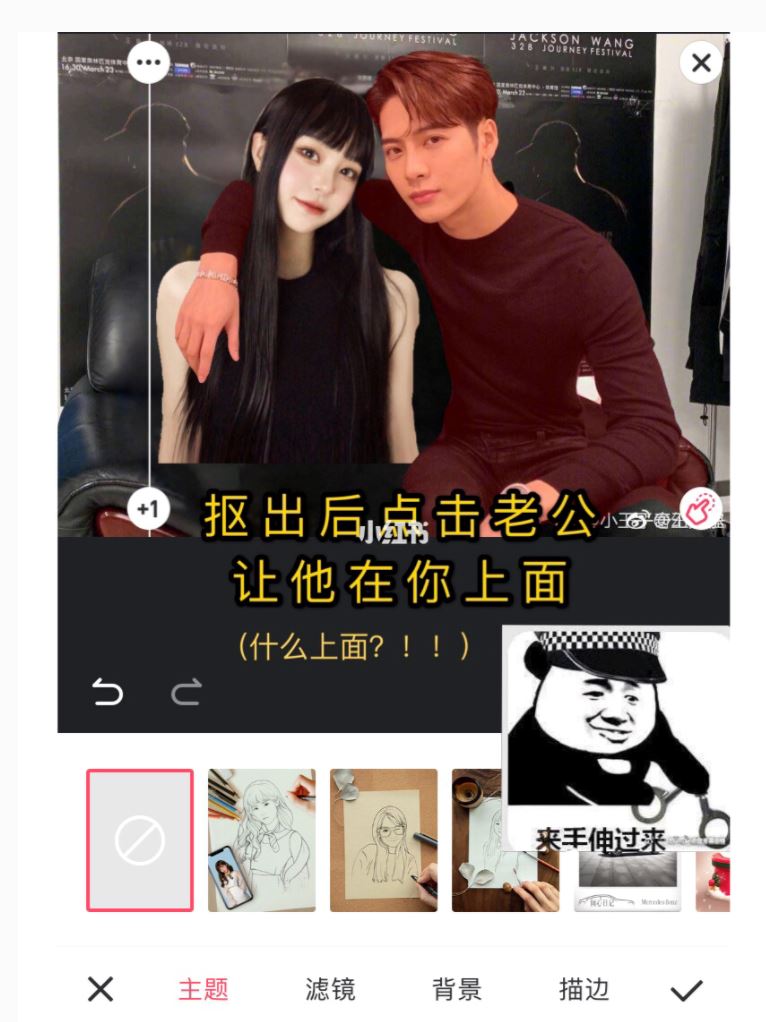Screen dimensions: 766x1022
Task: Confirm edits with the checkmark icon
Action: tap(689, 990)
